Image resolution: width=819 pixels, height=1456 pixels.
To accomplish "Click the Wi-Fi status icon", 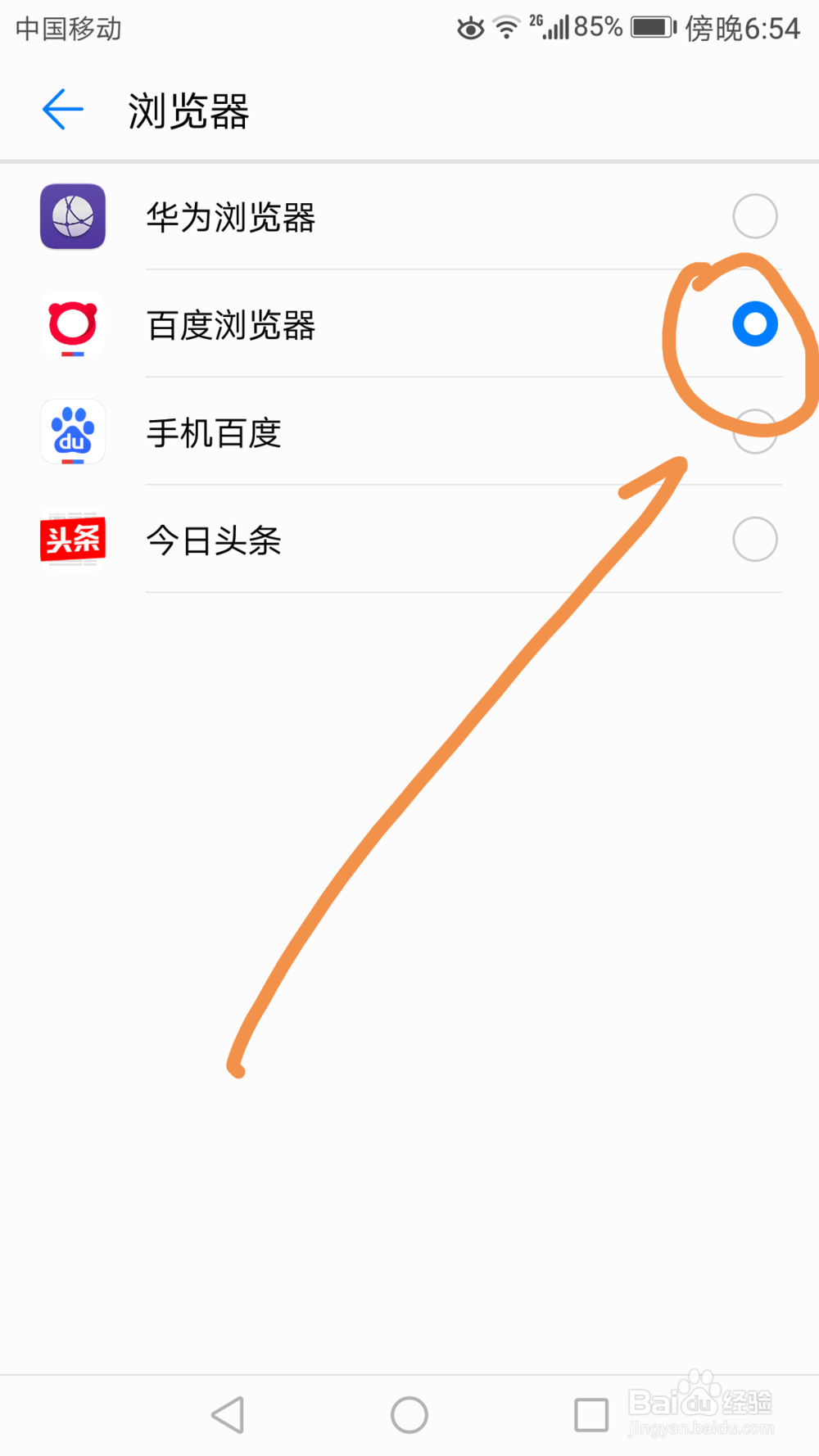I will click(507, 27).
